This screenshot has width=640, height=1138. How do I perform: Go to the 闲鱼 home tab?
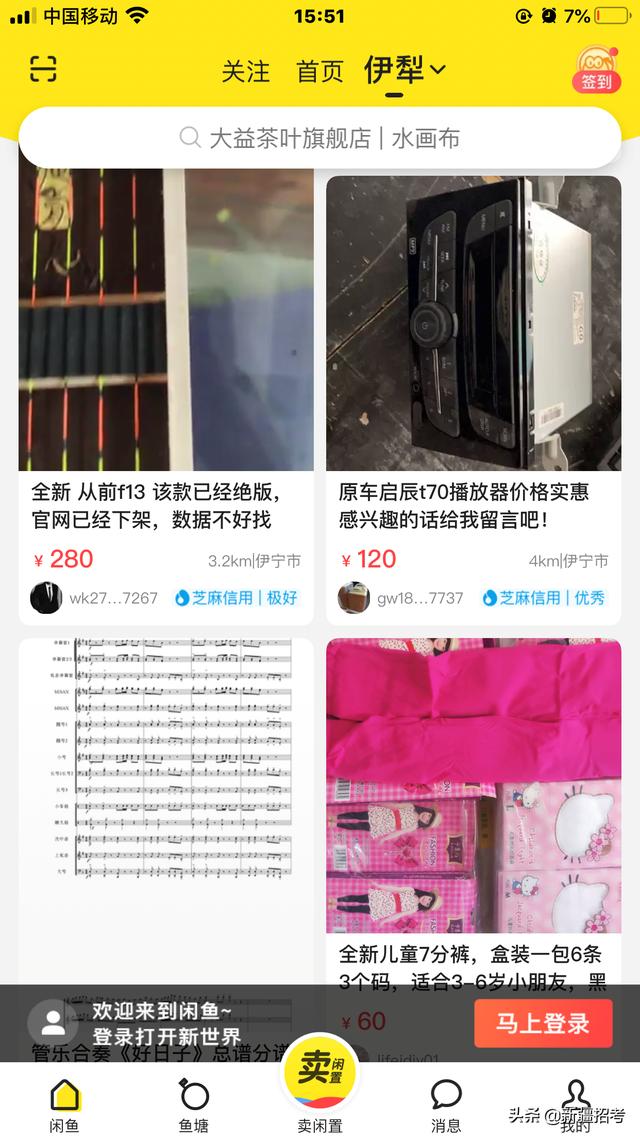coord(65,1105)
